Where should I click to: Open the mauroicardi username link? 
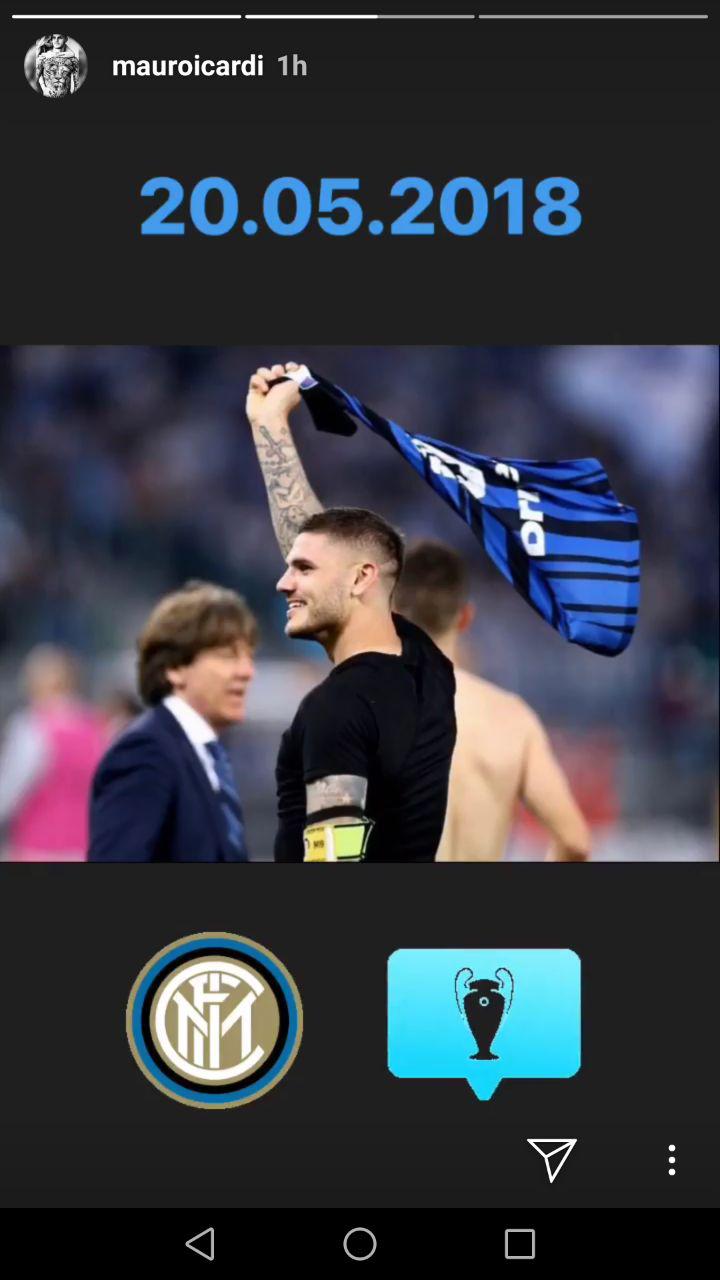click(188, 66)
